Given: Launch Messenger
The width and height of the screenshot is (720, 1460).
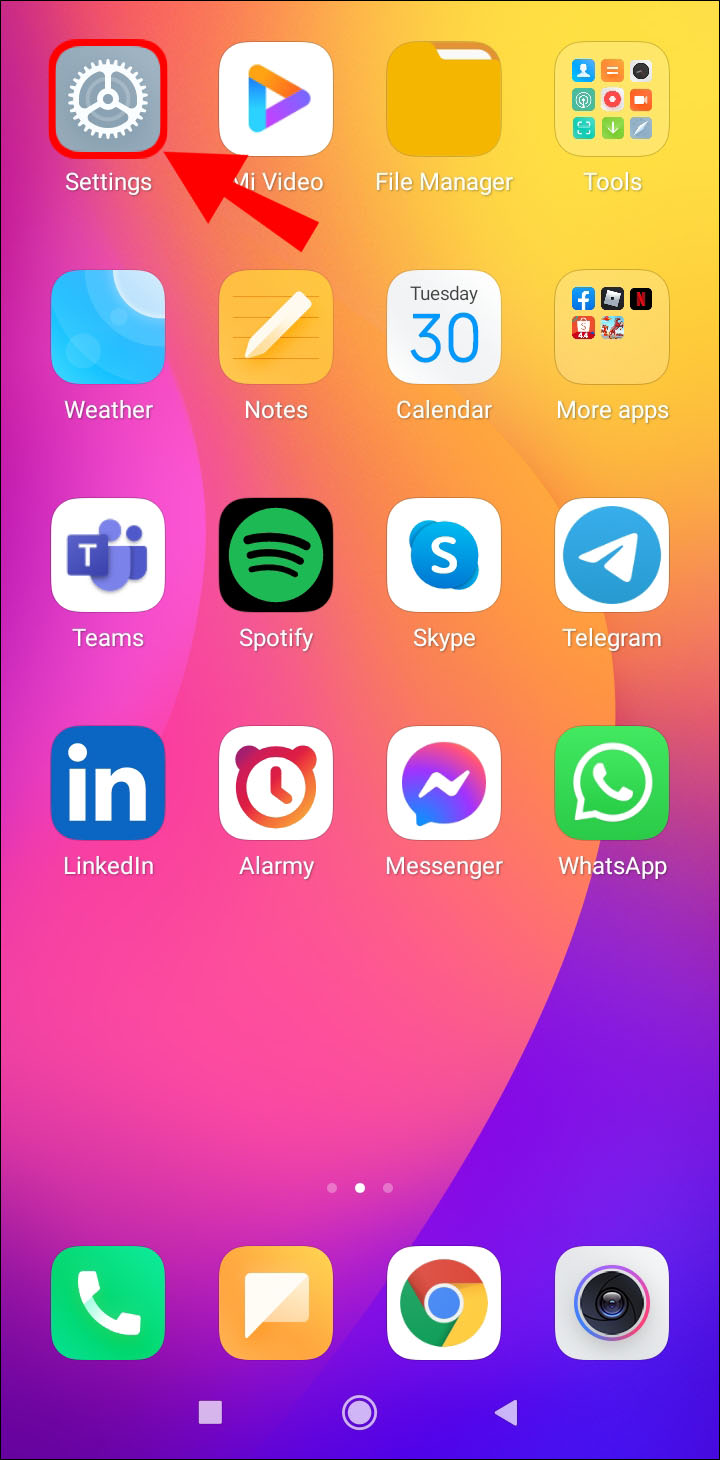Looking at the screenshot, I should (444, 783).
